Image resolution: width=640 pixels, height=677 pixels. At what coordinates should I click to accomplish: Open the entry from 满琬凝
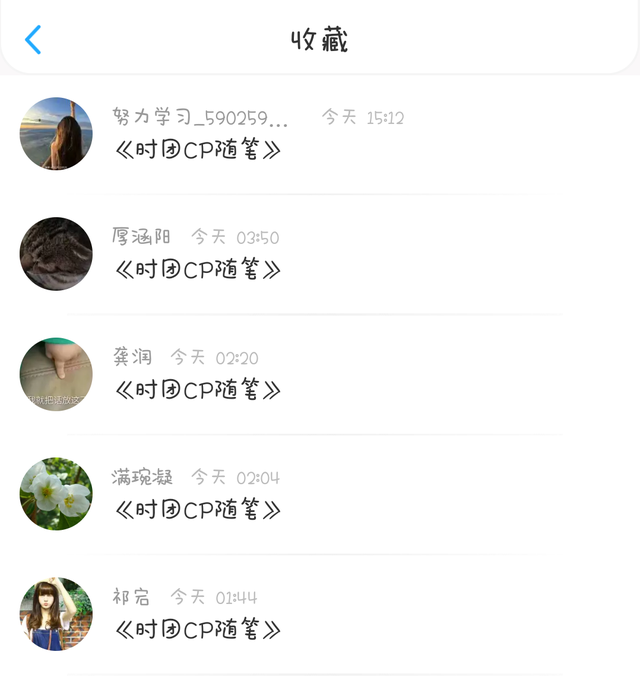[x=198, y=510]
